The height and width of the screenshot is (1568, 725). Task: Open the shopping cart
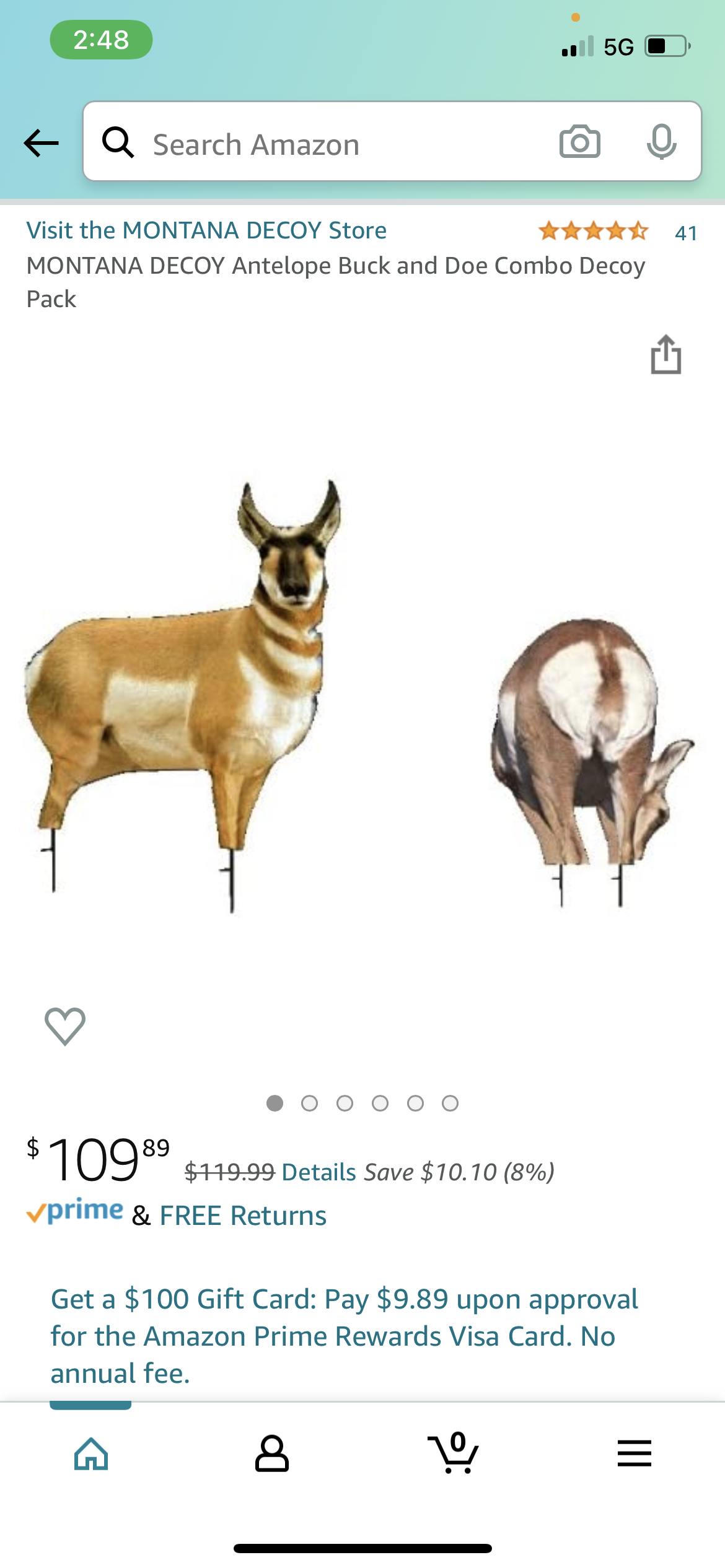454,1453
